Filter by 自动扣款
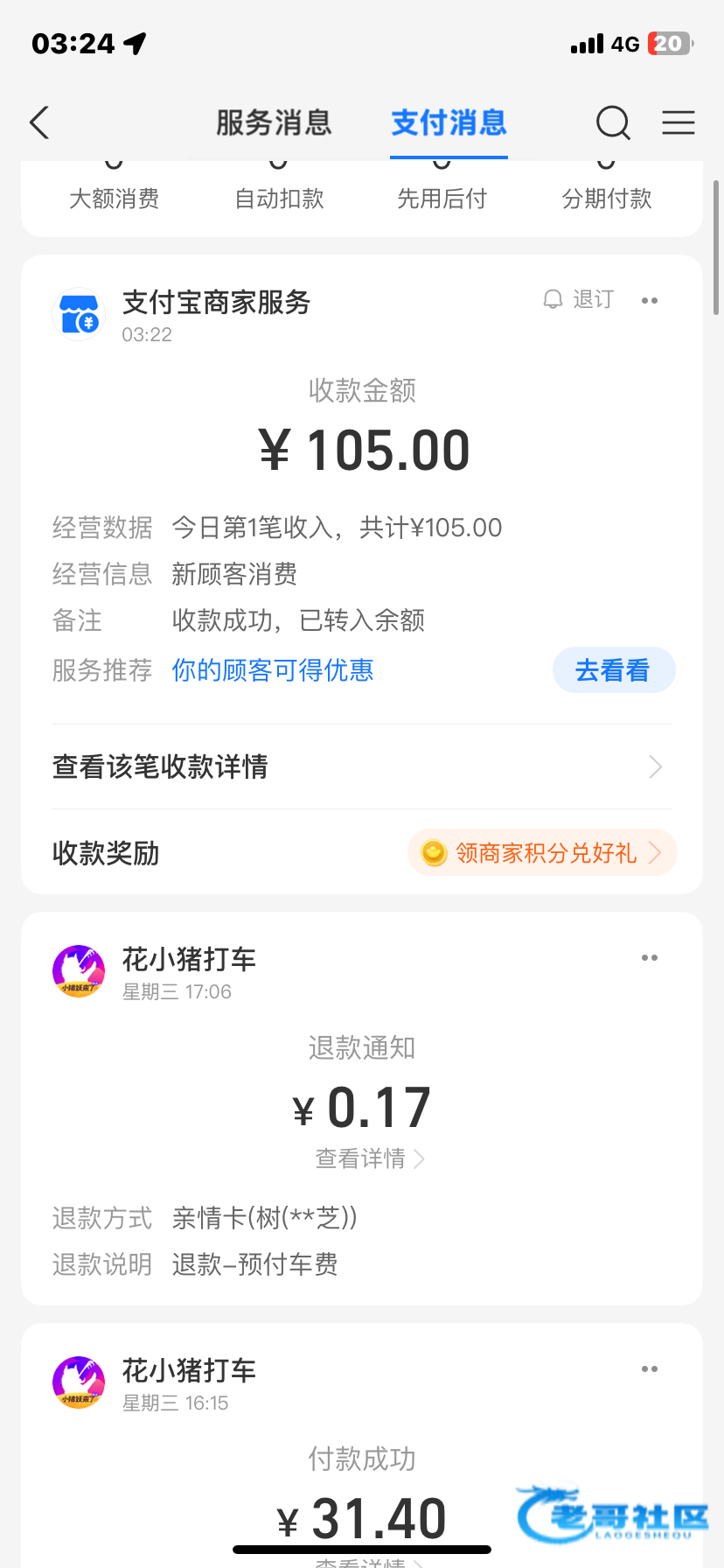The height and width of the screenshot is (1568, 724). (279, 198)
